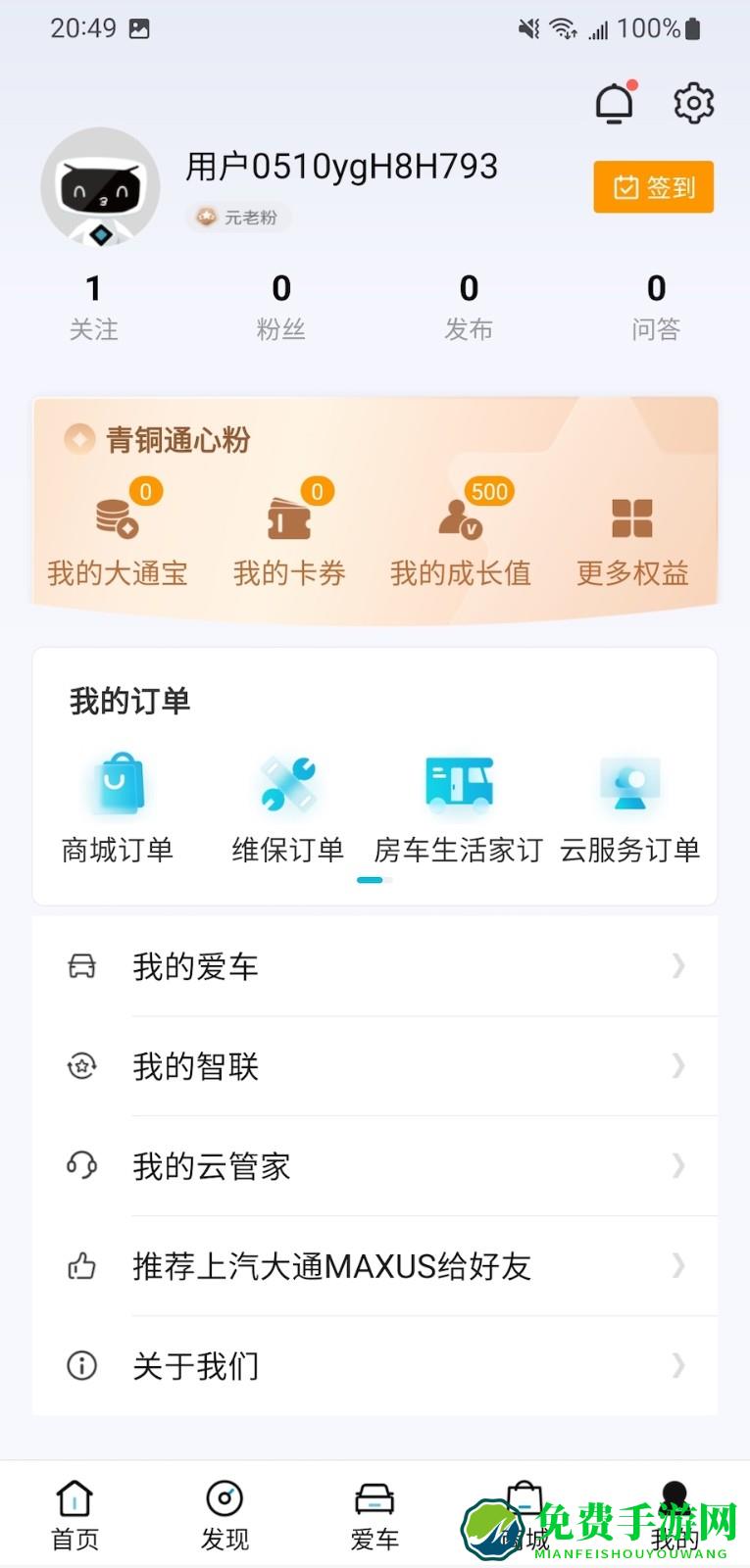The height and width of the screenshot is (1568, 750).
Task: Open 更多权益 benefits icon
Action: [x=632, y=517]
